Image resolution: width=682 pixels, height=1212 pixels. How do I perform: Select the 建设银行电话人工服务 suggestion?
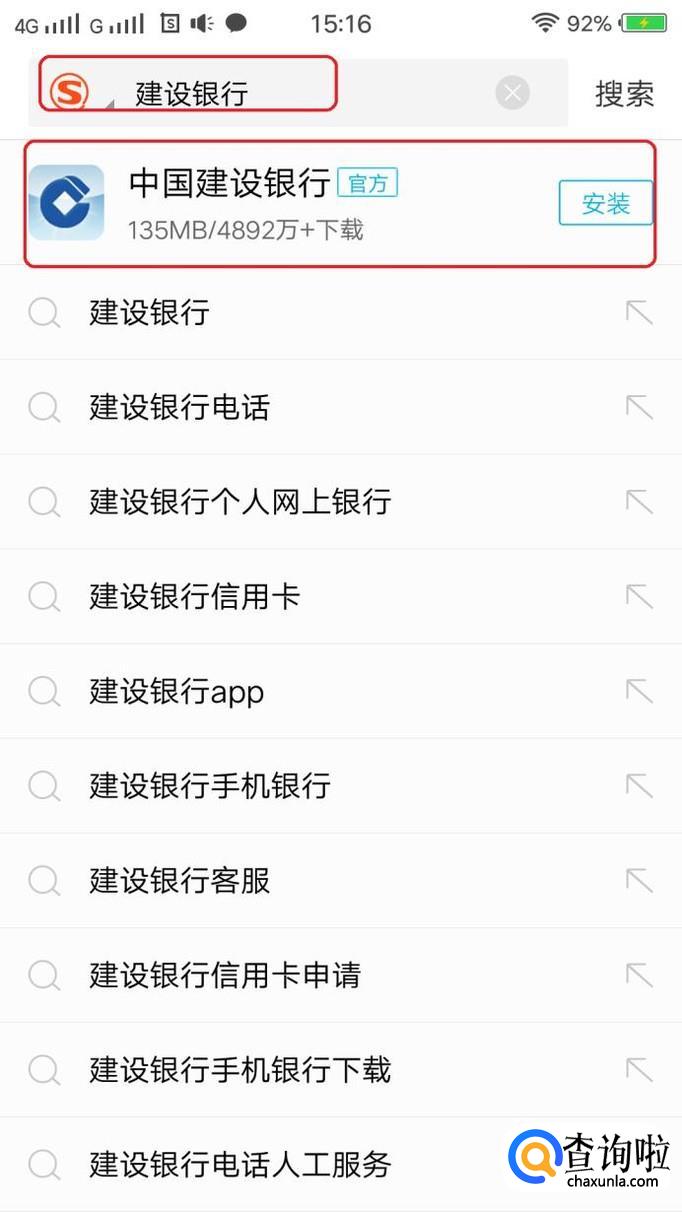click(x=240, y=1164)
